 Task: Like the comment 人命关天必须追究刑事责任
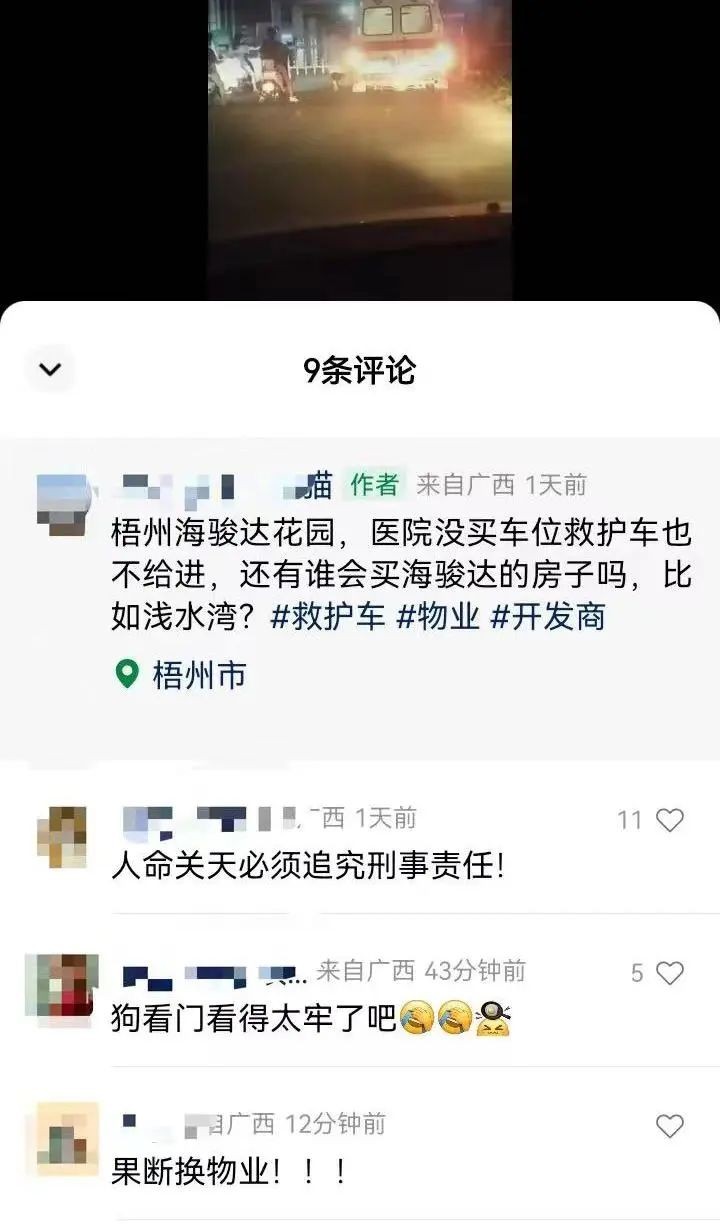coord(669,821)
